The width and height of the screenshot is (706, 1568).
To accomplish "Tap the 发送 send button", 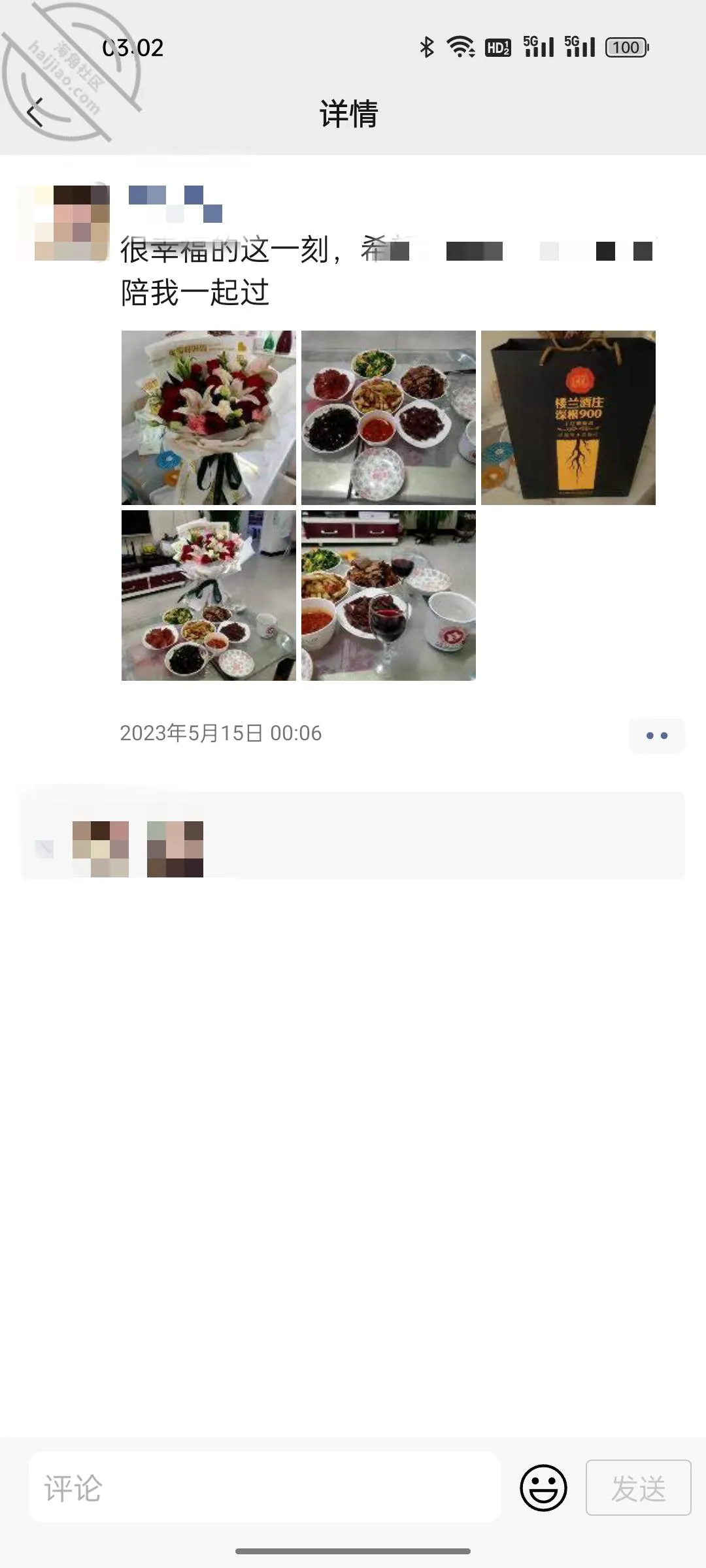I will 638,1488.
